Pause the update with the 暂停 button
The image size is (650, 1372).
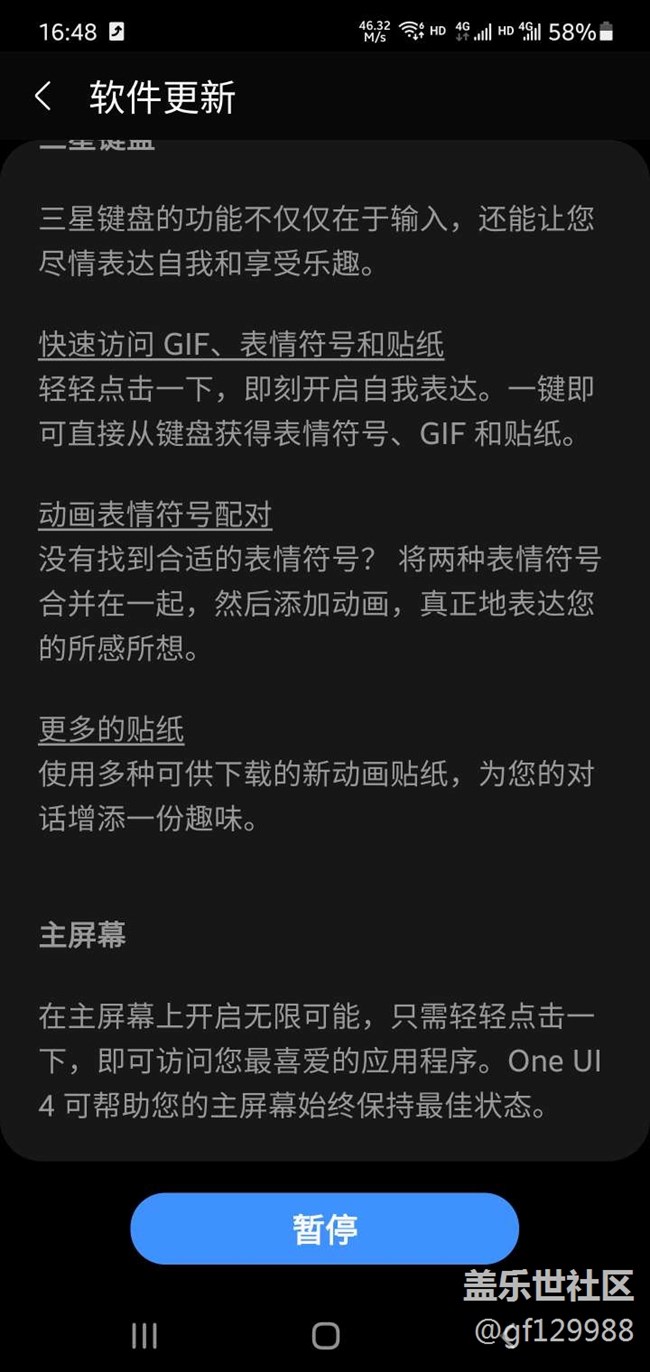[x=324, y=1228]
